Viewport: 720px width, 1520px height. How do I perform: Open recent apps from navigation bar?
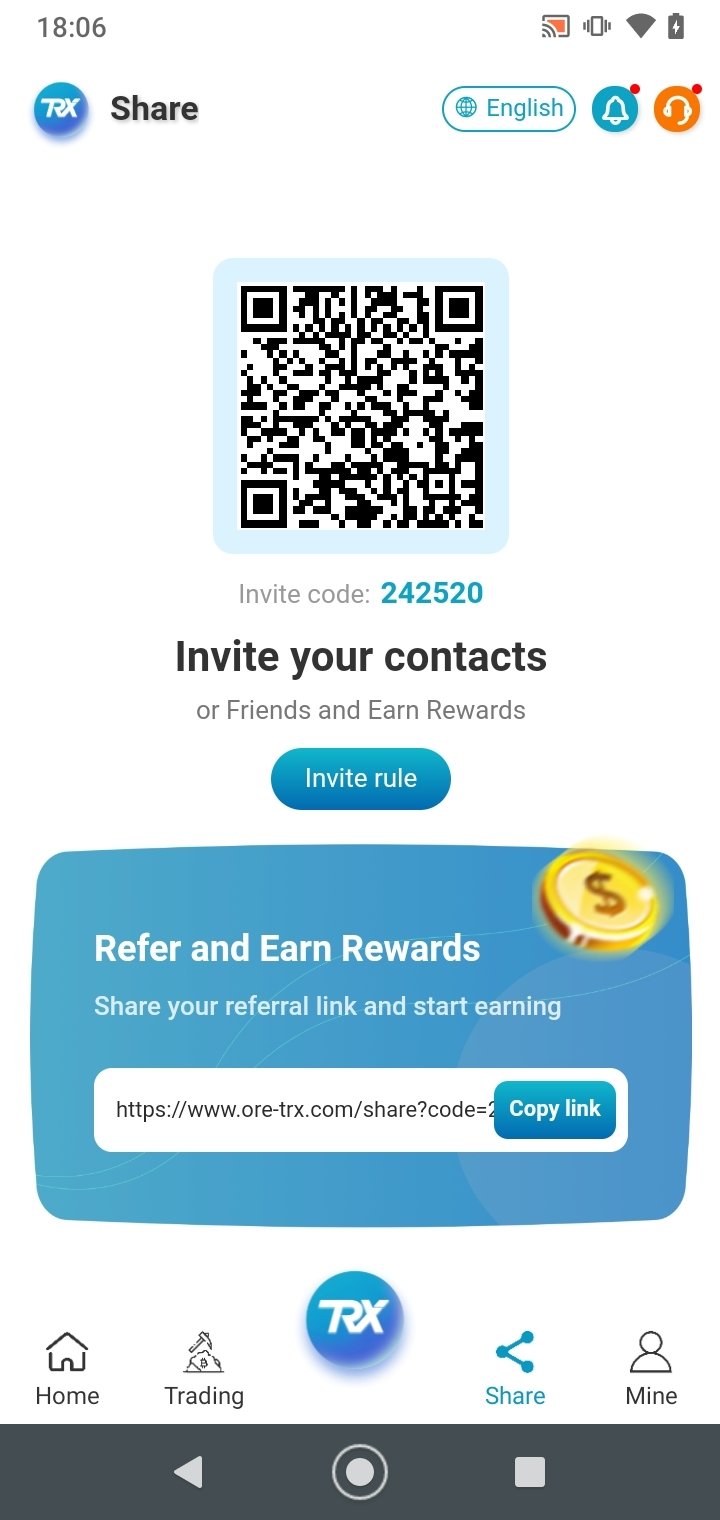(x=529, y=1471)
